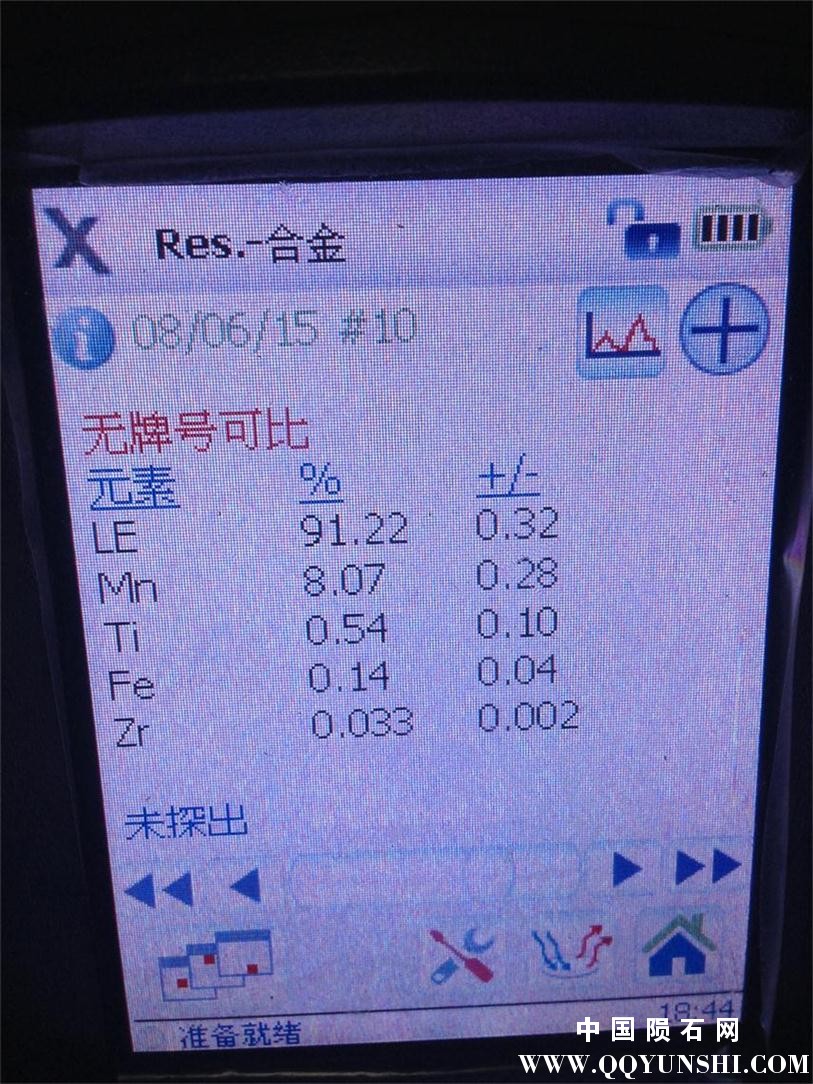The width and height of the screenshot is (813, 1084).
Task: Open the tools settings icon
Action: tap(462, 955)
